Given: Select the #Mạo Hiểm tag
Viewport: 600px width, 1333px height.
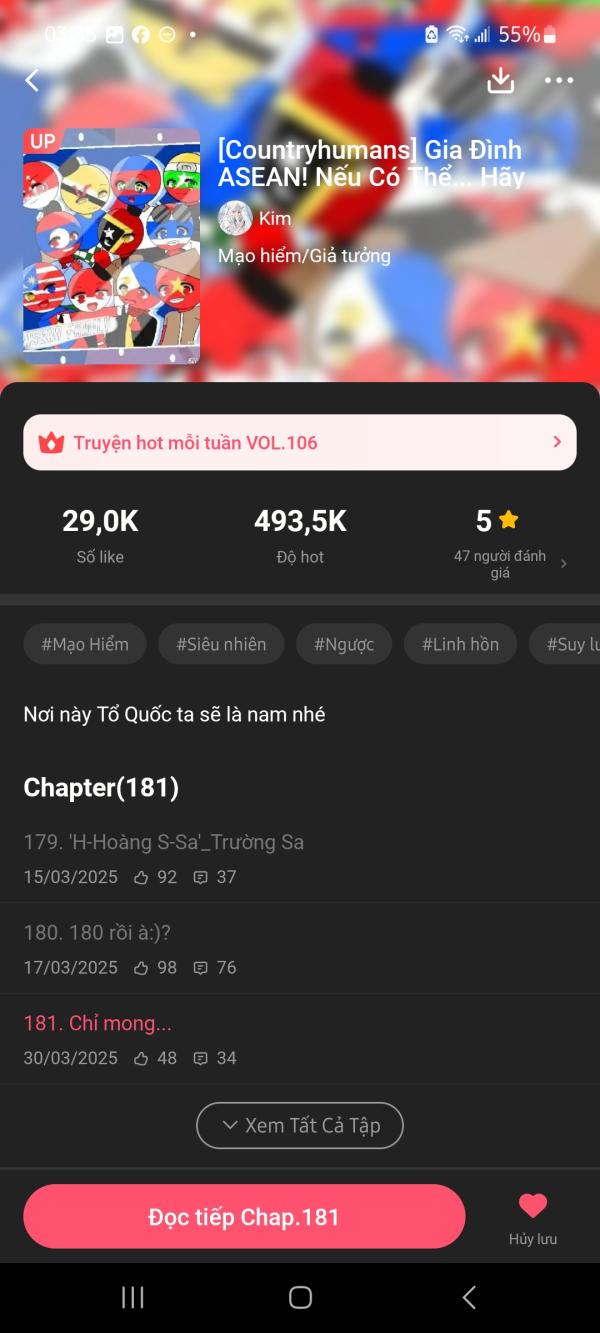Looking at the screenshot, I should [85, 644].
